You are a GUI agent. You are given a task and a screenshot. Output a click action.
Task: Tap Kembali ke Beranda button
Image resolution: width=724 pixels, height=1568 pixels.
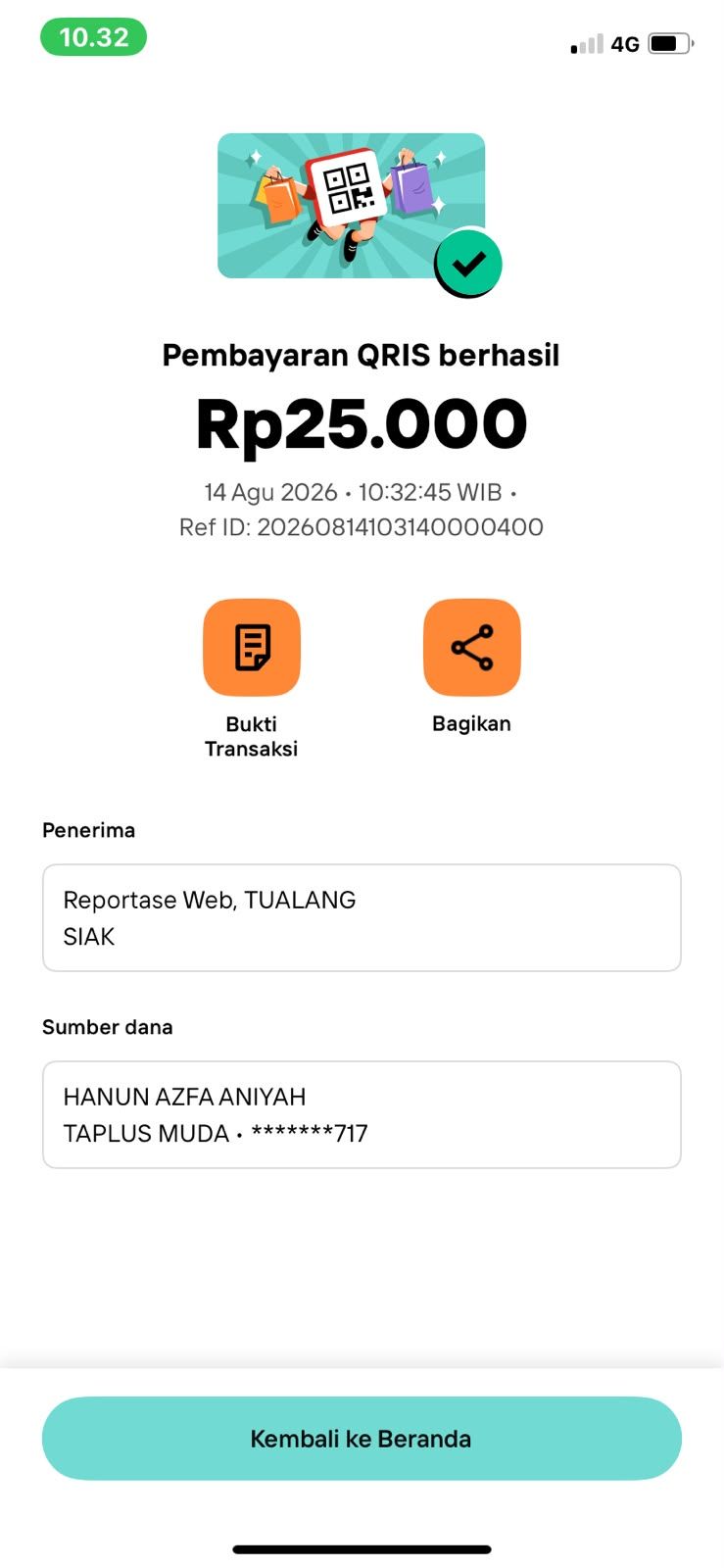pyautogui.click(x=362, y=1438)
